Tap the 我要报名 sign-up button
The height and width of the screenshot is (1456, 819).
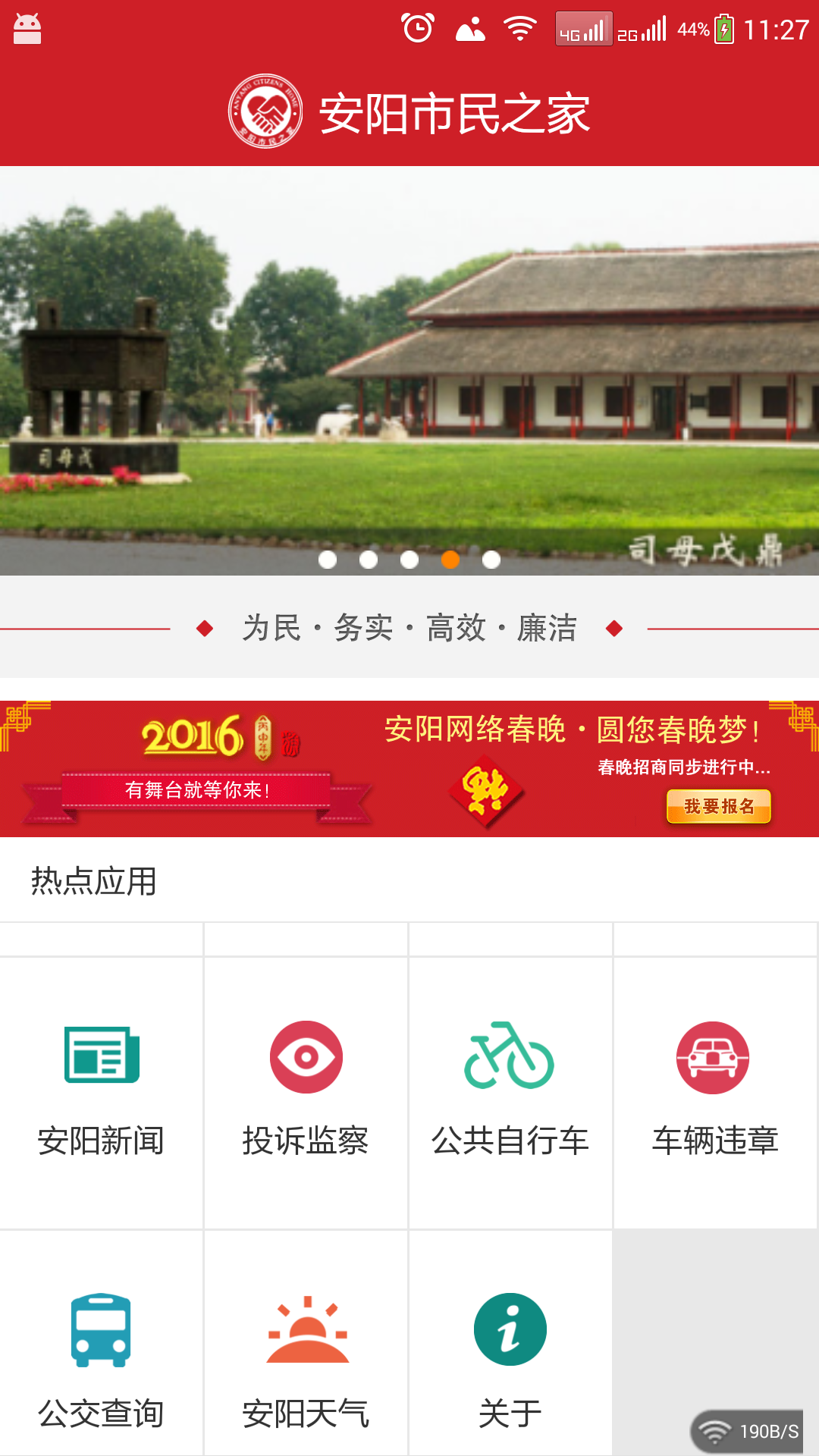click(719, 806)
